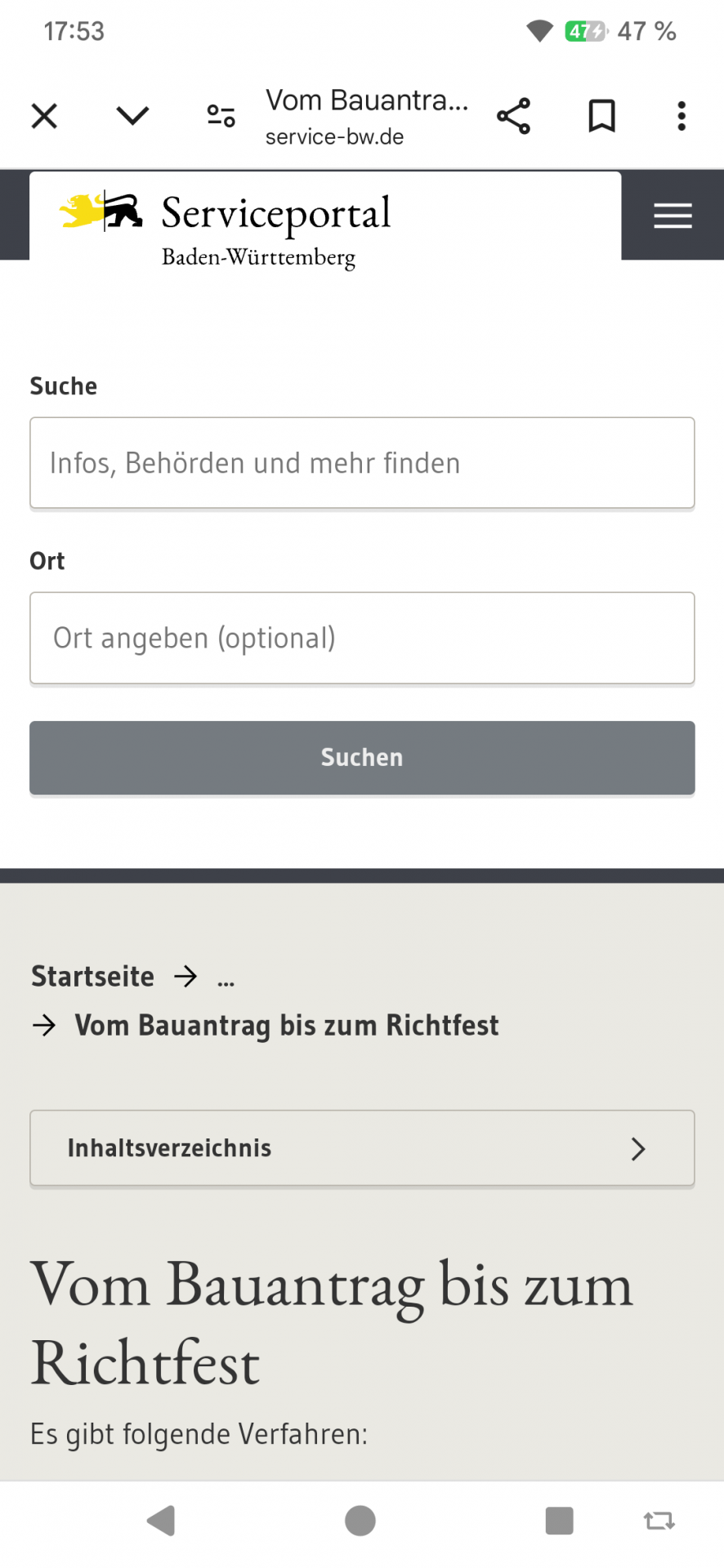724x1568 pixels.
Task: Go to the home screen
Action: tap(360, 1521)
